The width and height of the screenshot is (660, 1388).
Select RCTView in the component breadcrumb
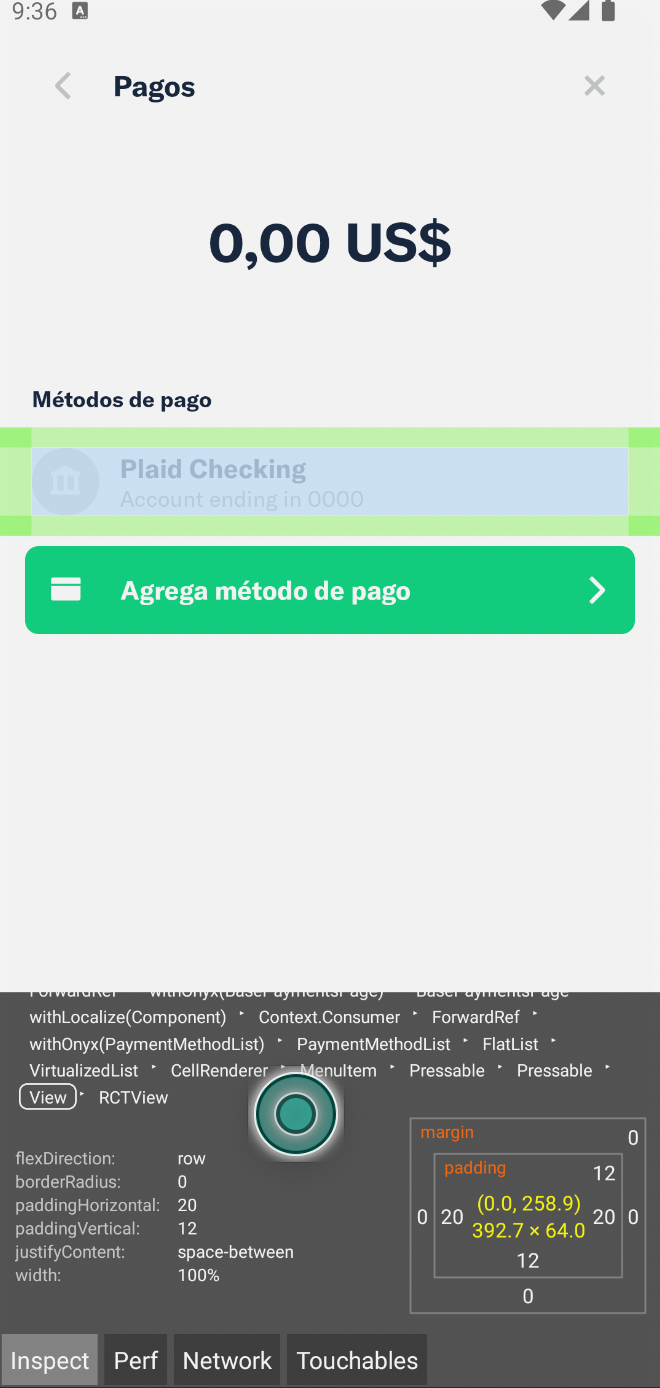point(133,1097)
